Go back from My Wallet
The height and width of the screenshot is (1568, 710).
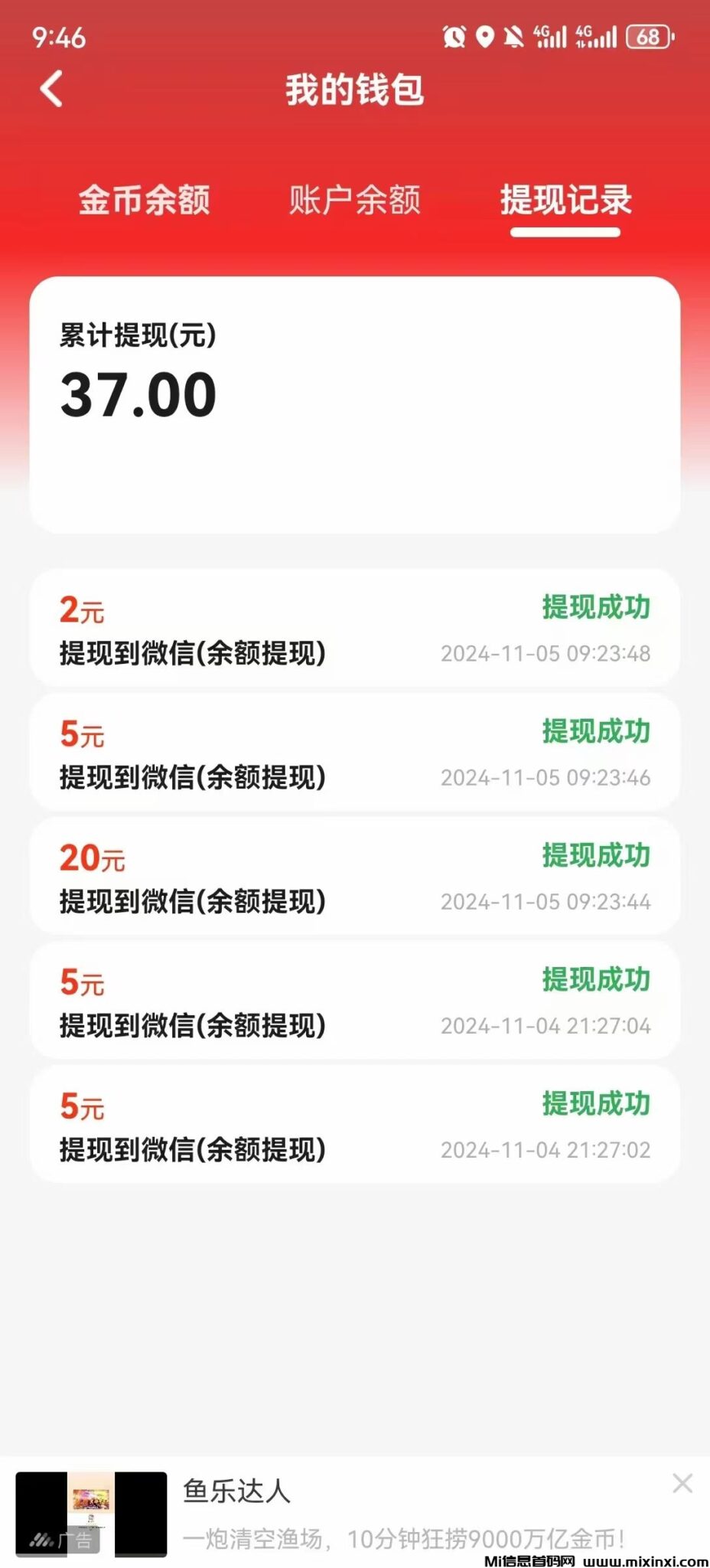[51, 89]
